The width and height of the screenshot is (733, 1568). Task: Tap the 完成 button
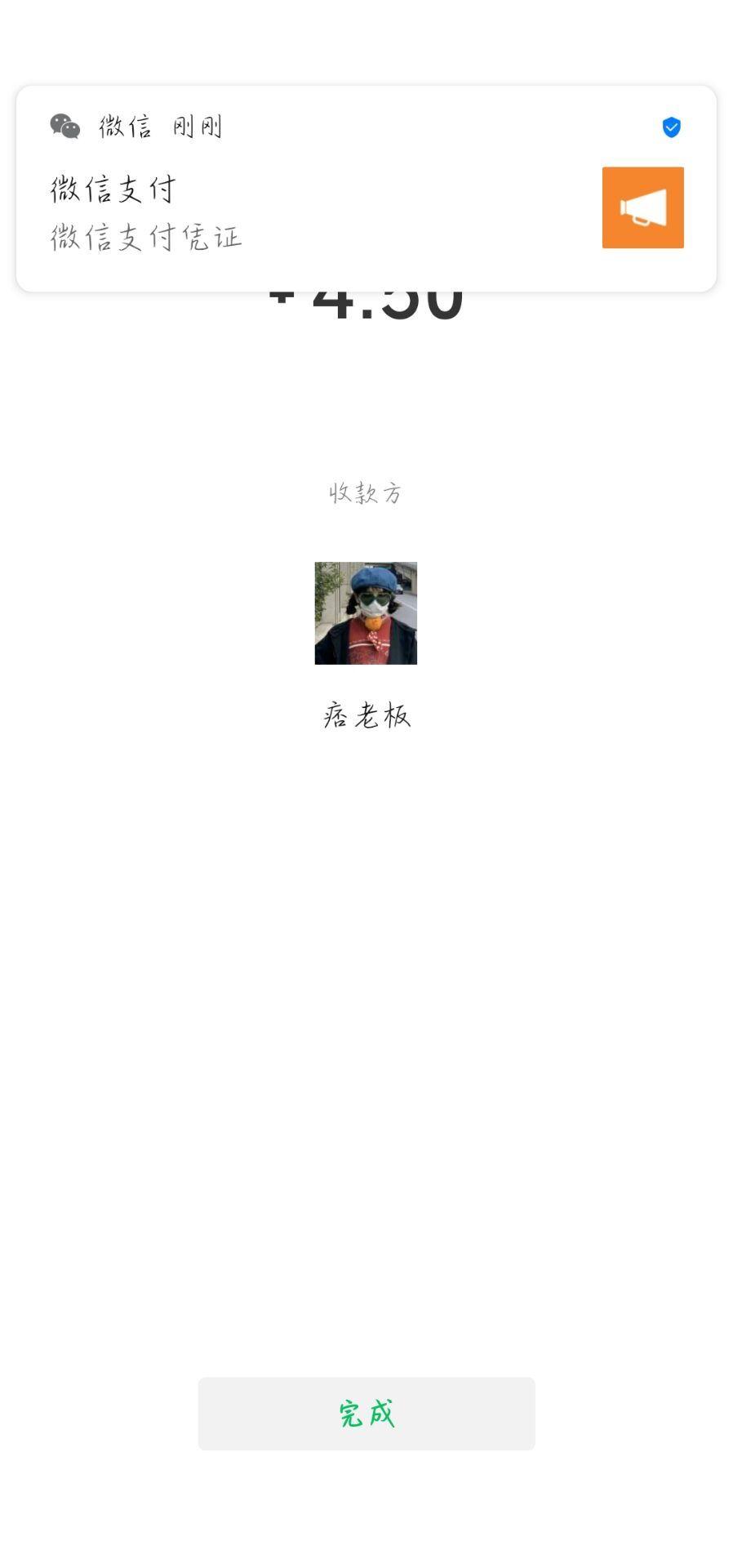366,1414
